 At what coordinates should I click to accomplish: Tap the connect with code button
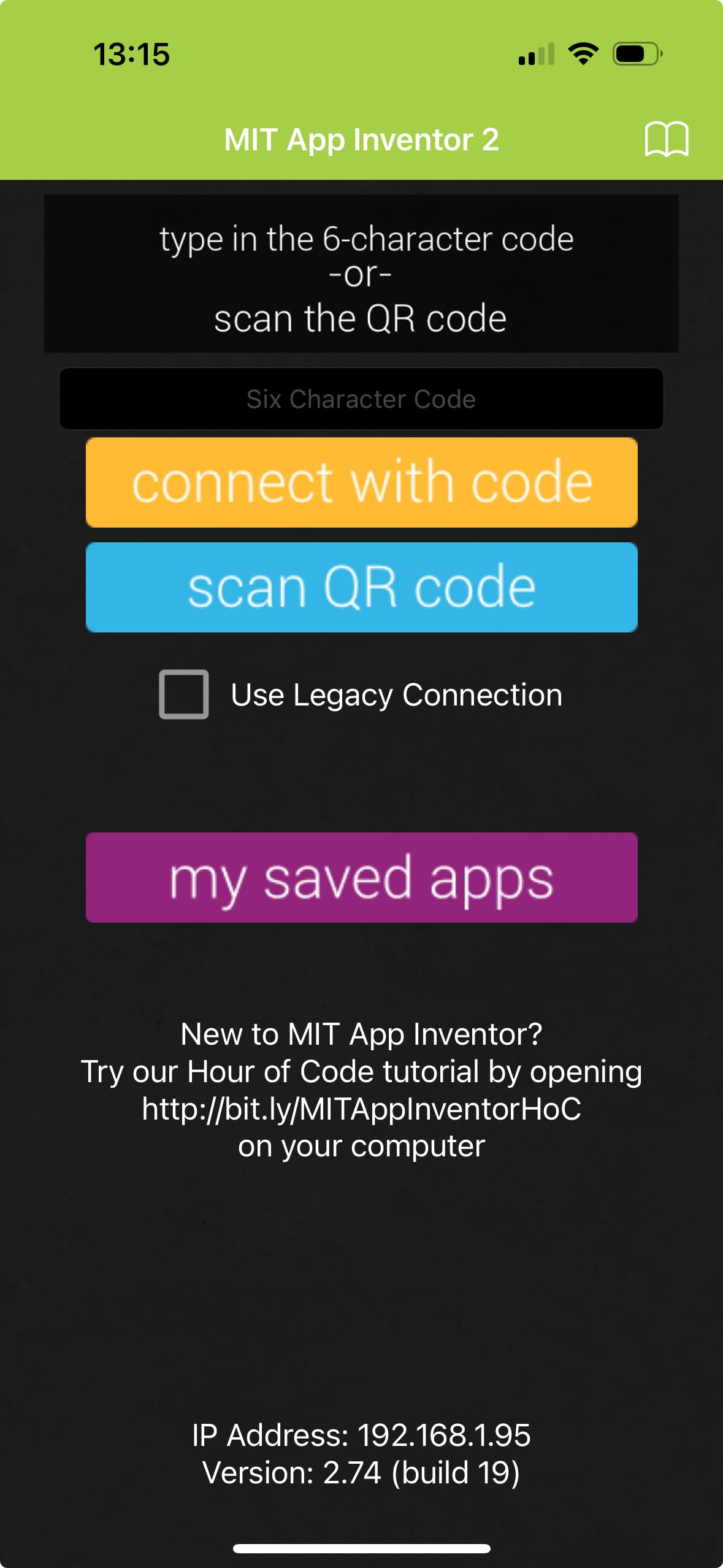point(361,482)
